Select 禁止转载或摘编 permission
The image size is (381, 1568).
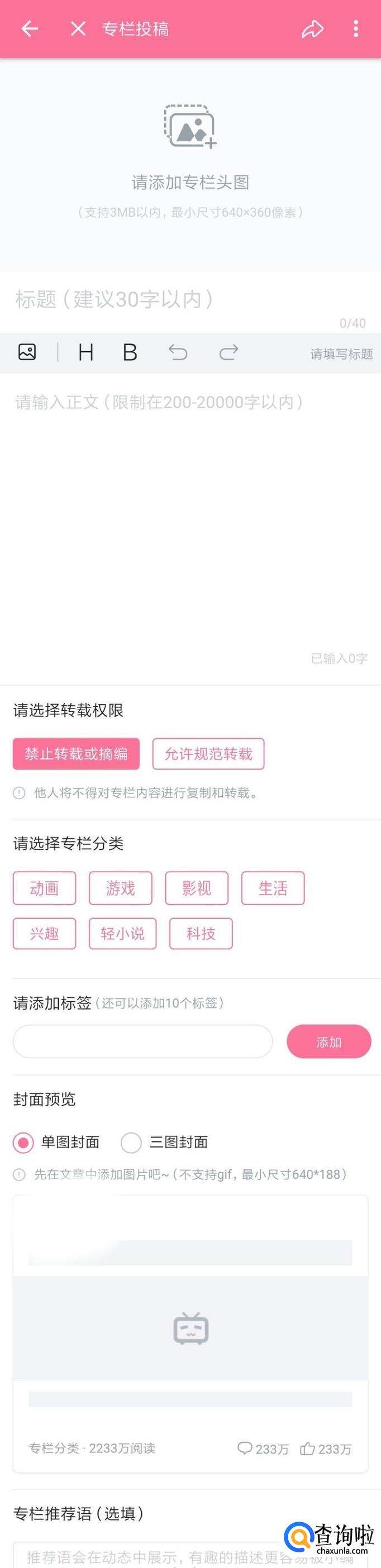click(76, 753)
